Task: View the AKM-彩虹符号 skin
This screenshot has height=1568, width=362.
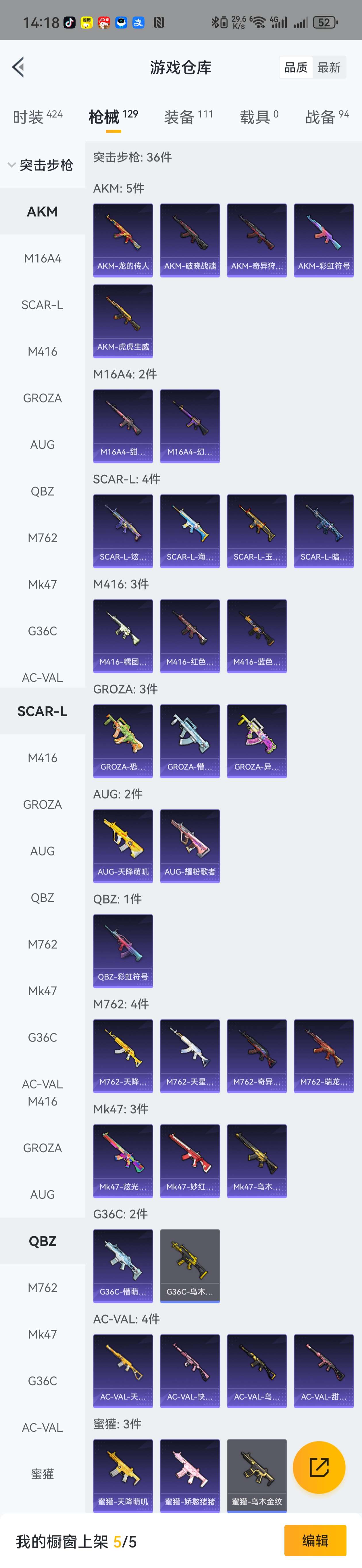Action: point(324,240)
